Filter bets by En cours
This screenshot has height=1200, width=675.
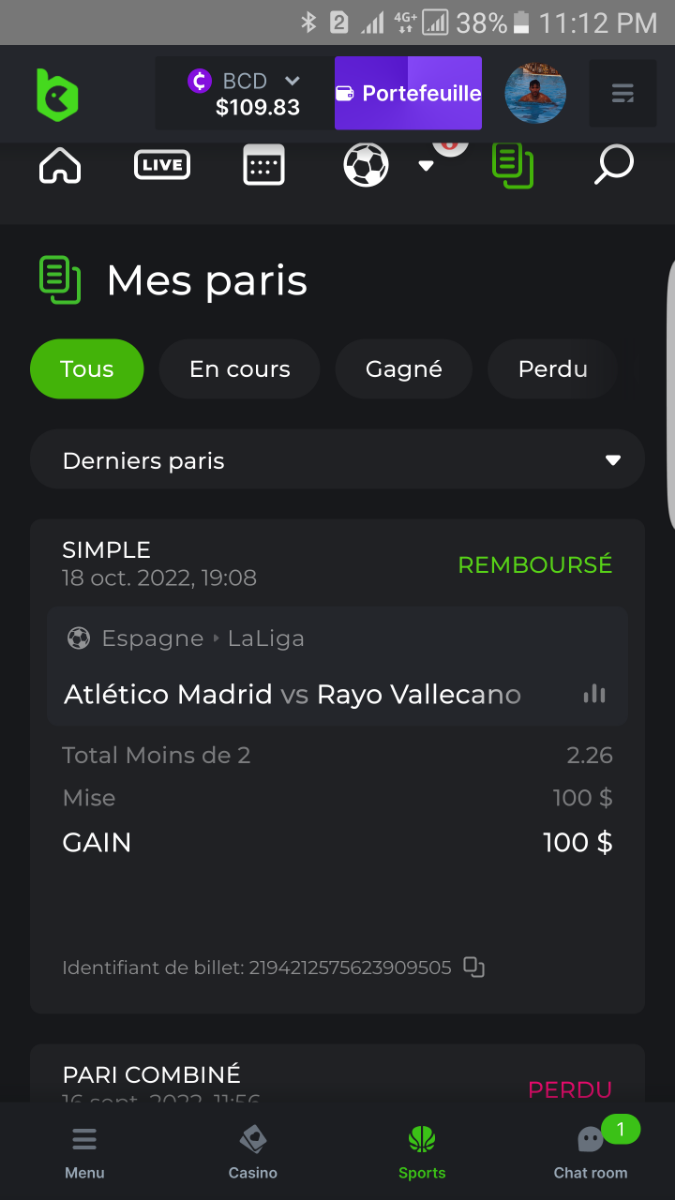pyautogui.click(x=240, y=369)
